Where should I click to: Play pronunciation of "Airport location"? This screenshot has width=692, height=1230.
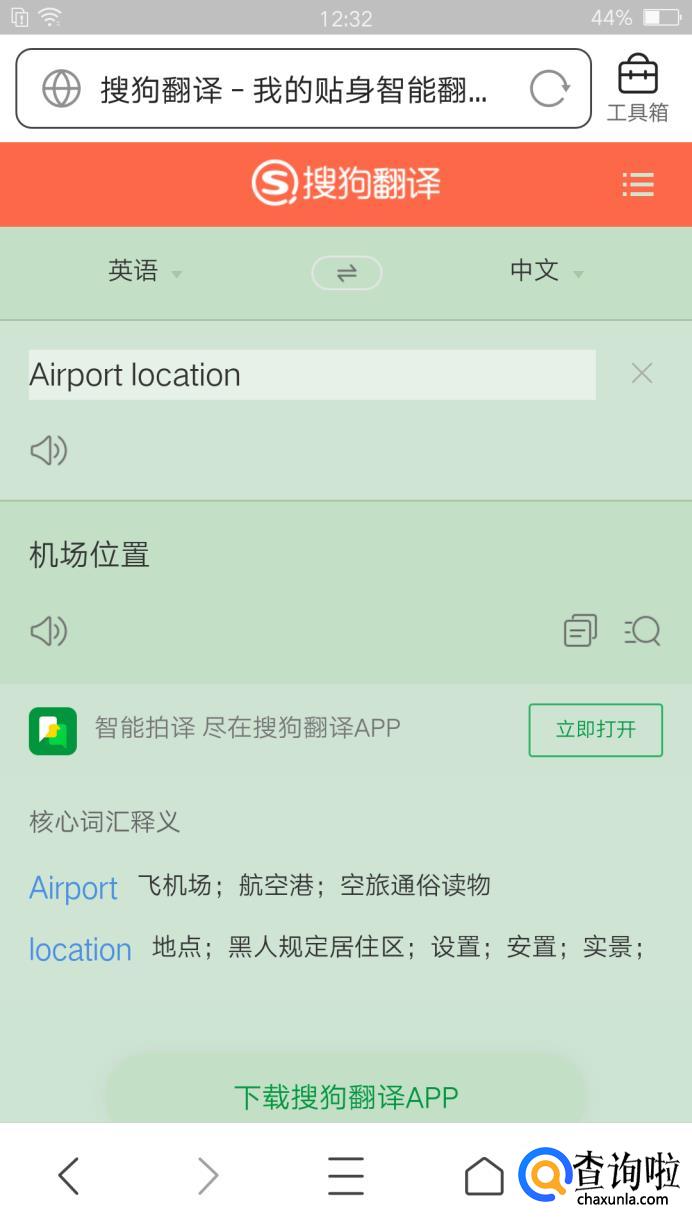pos(48,451)
